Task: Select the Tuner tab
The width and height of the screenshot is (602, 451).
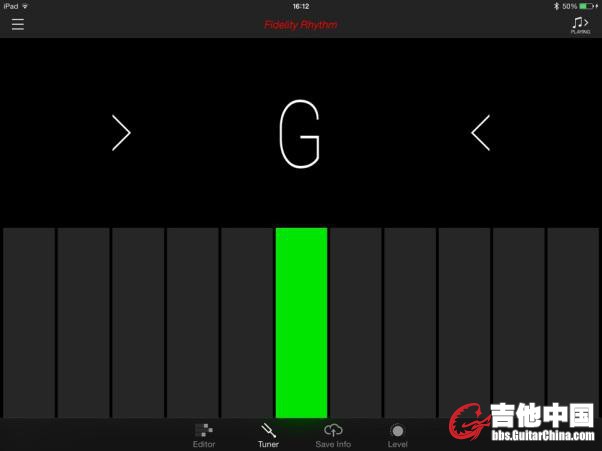Action: point(268,435)
